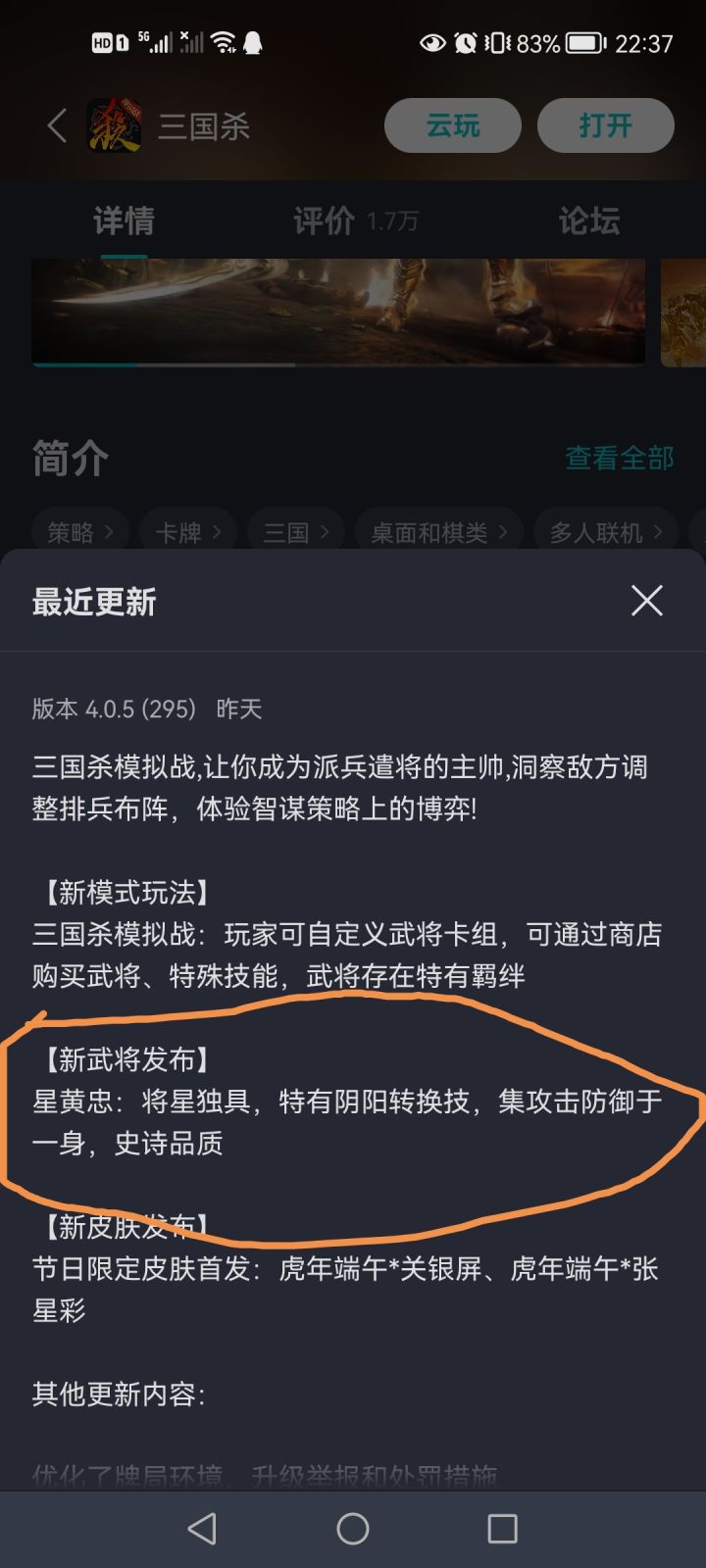
Task: Tap the circular home navigation button
Action: coord(353,1529)
